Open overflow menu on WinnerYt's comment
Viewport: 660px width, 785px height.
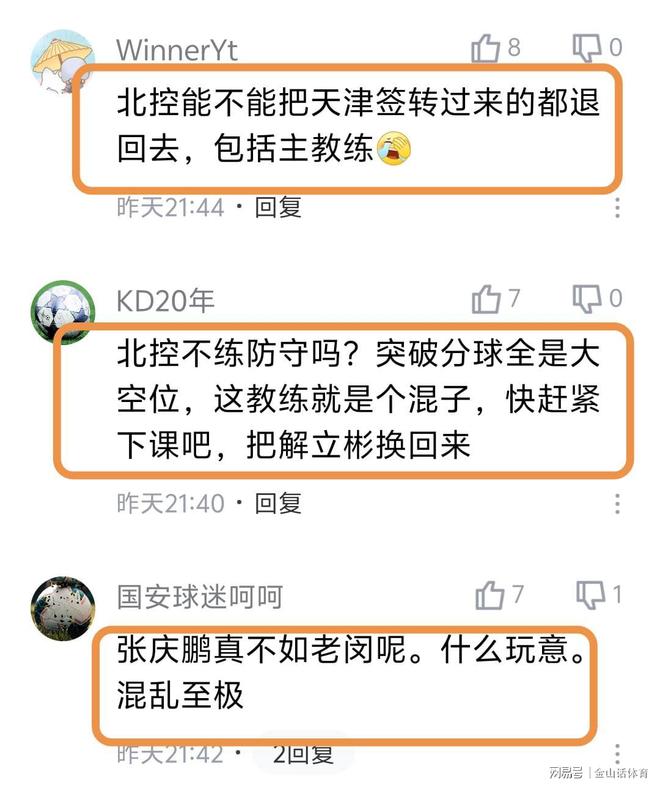point(618,208)
